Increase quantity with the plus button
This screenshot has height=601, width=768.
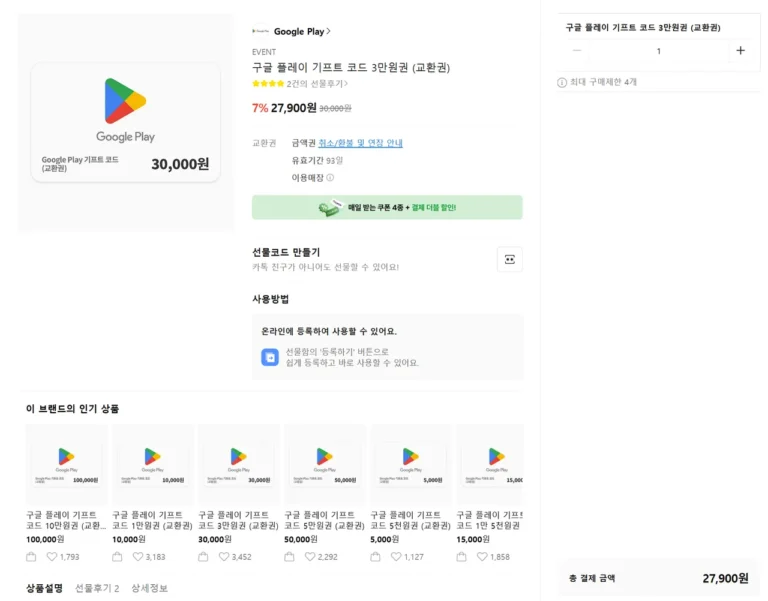tap(740, 50)
